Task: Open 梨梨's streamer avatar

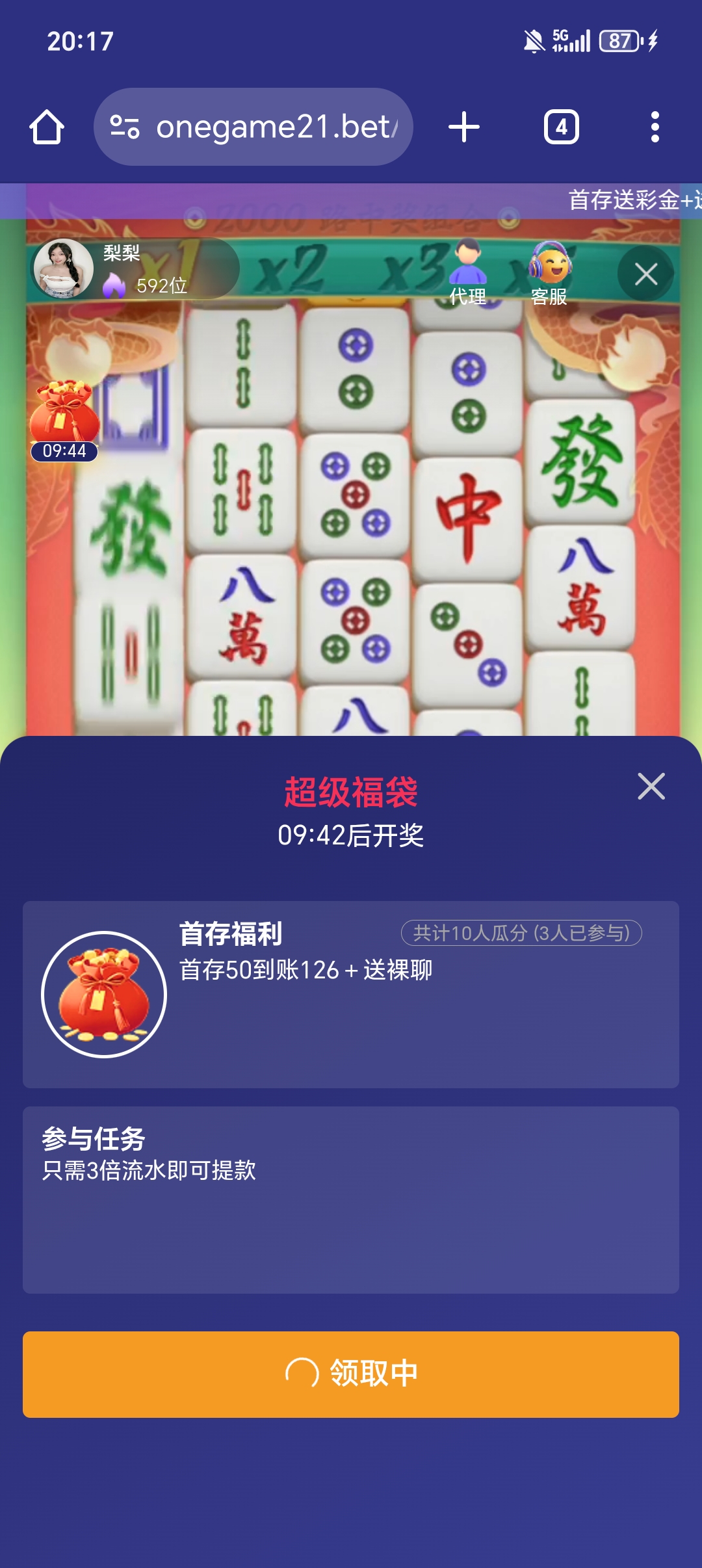Action: click(x=63, y=268)
